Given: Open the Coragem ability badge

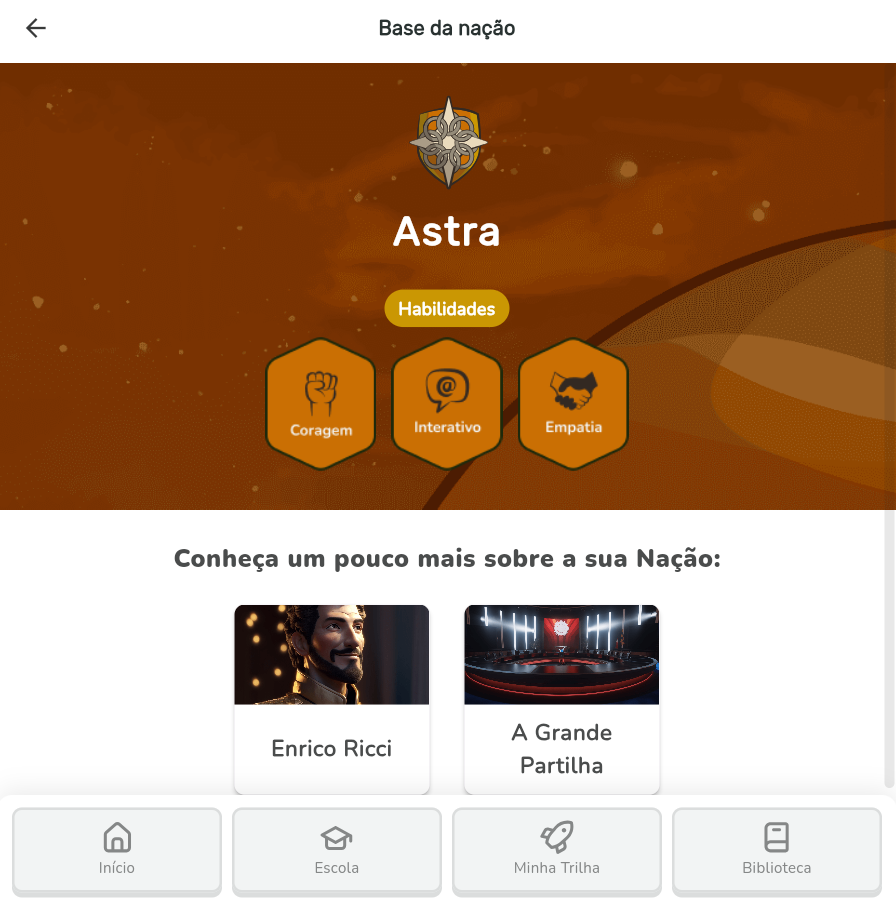Looking at the screenshot, I should pyautogui.click(x=320, y=405).
